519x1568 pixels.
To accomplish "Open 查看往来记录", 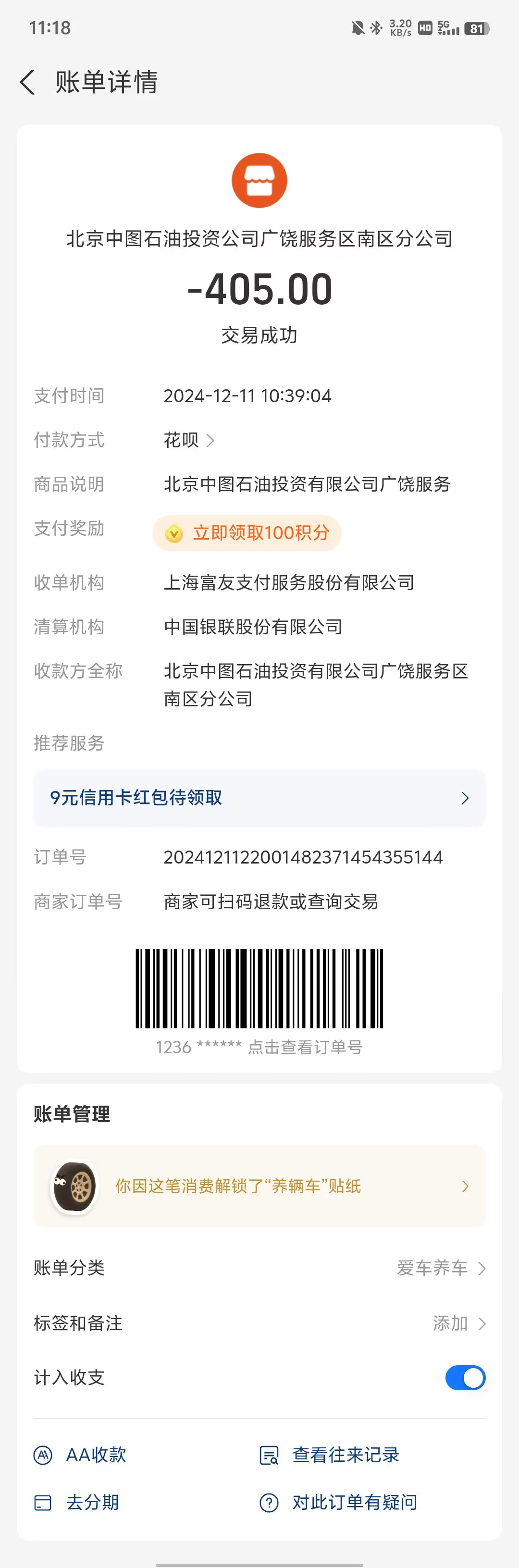I will click(329, 1455).
